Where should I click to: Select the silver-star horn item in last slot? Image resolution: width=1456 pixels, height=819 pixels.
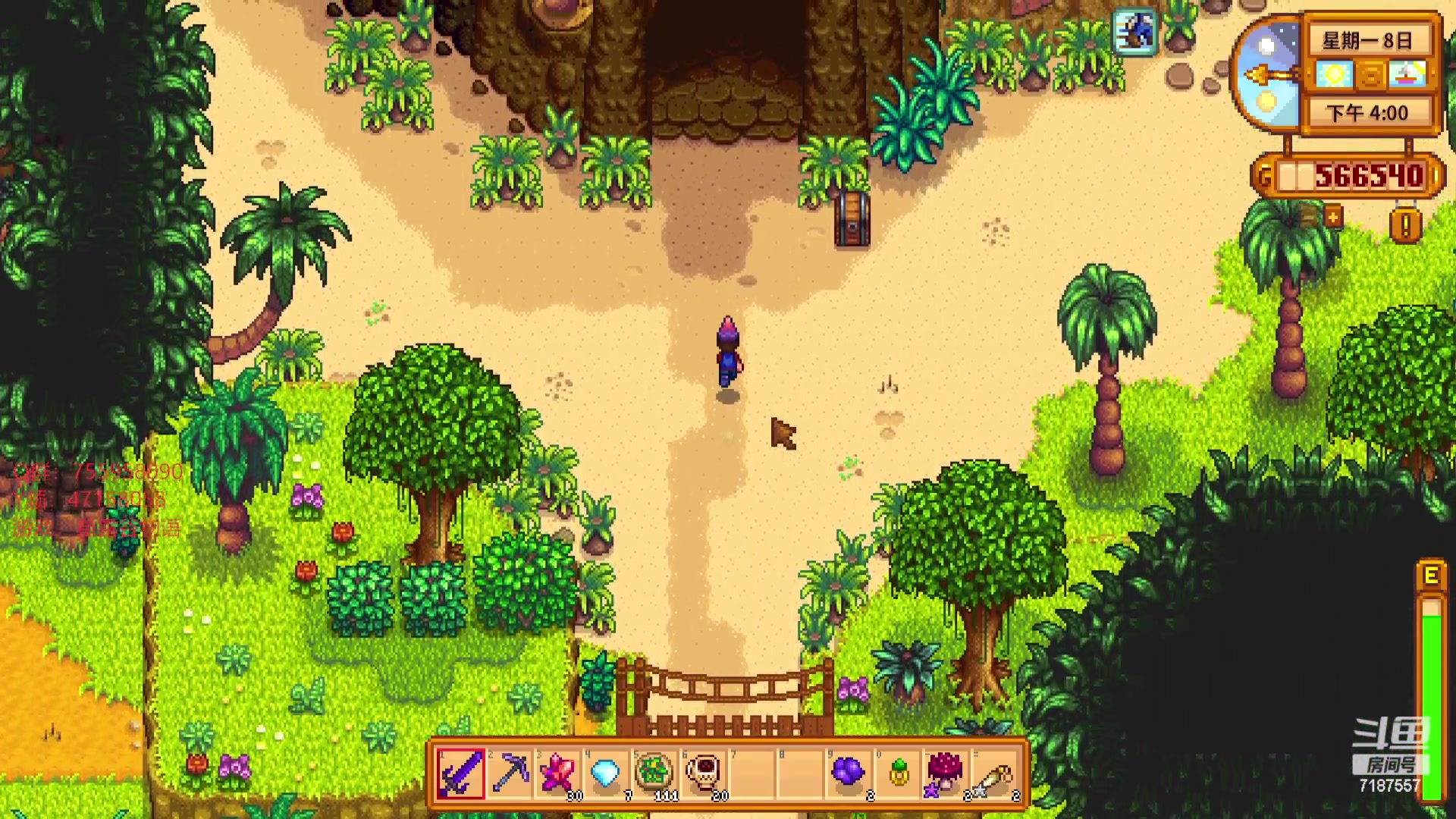(x=995, y=773)
